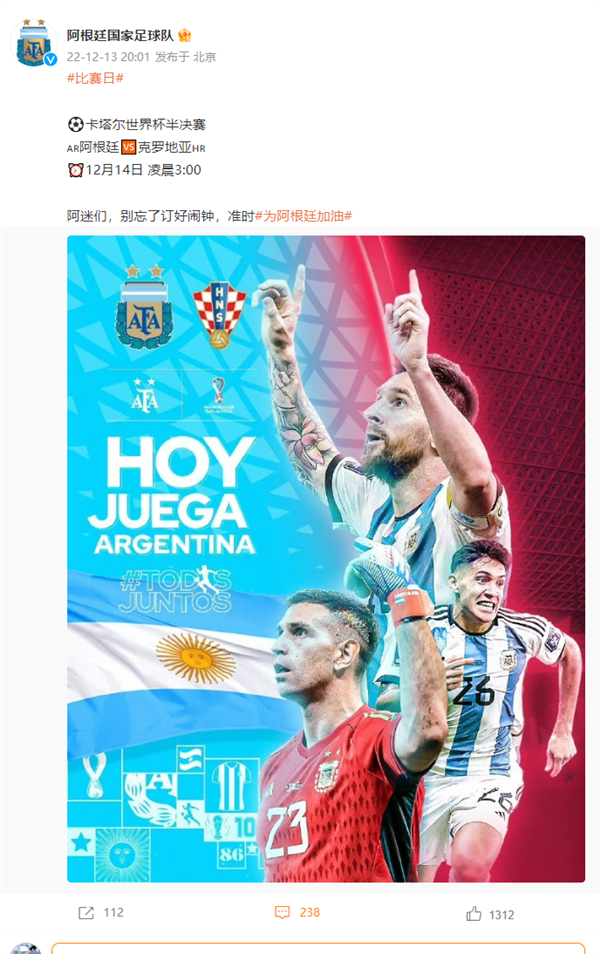This screenshot has width=600, height=954.
Task: View the Hoy Juega Argentina poster image
Action: click(326, 558)
